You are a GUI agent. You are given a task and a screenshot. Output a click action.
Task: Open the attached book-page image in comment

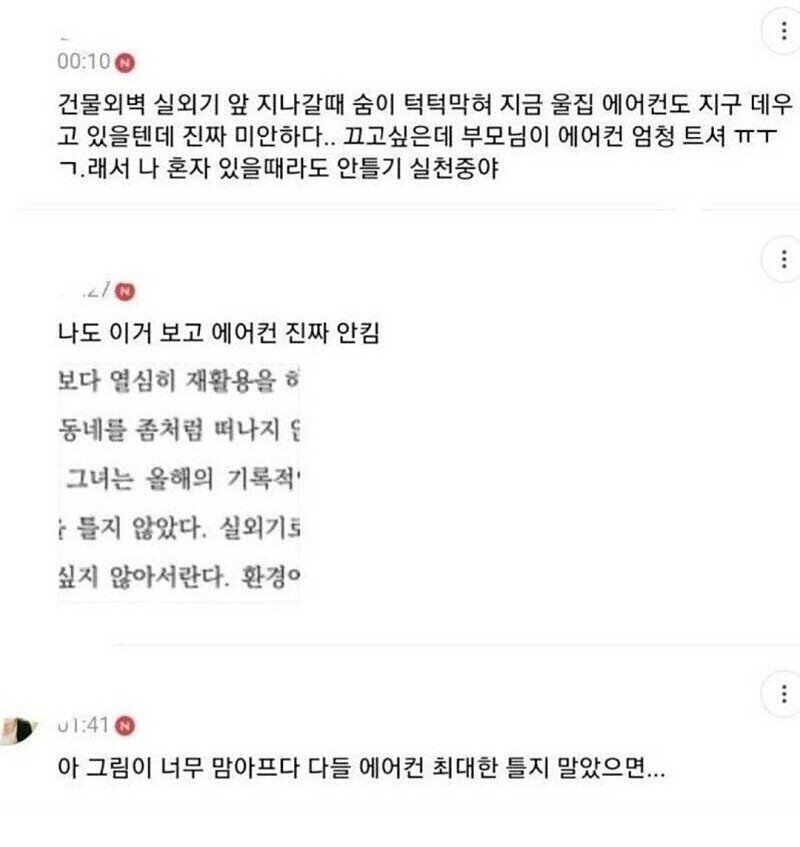click(180, 482)
